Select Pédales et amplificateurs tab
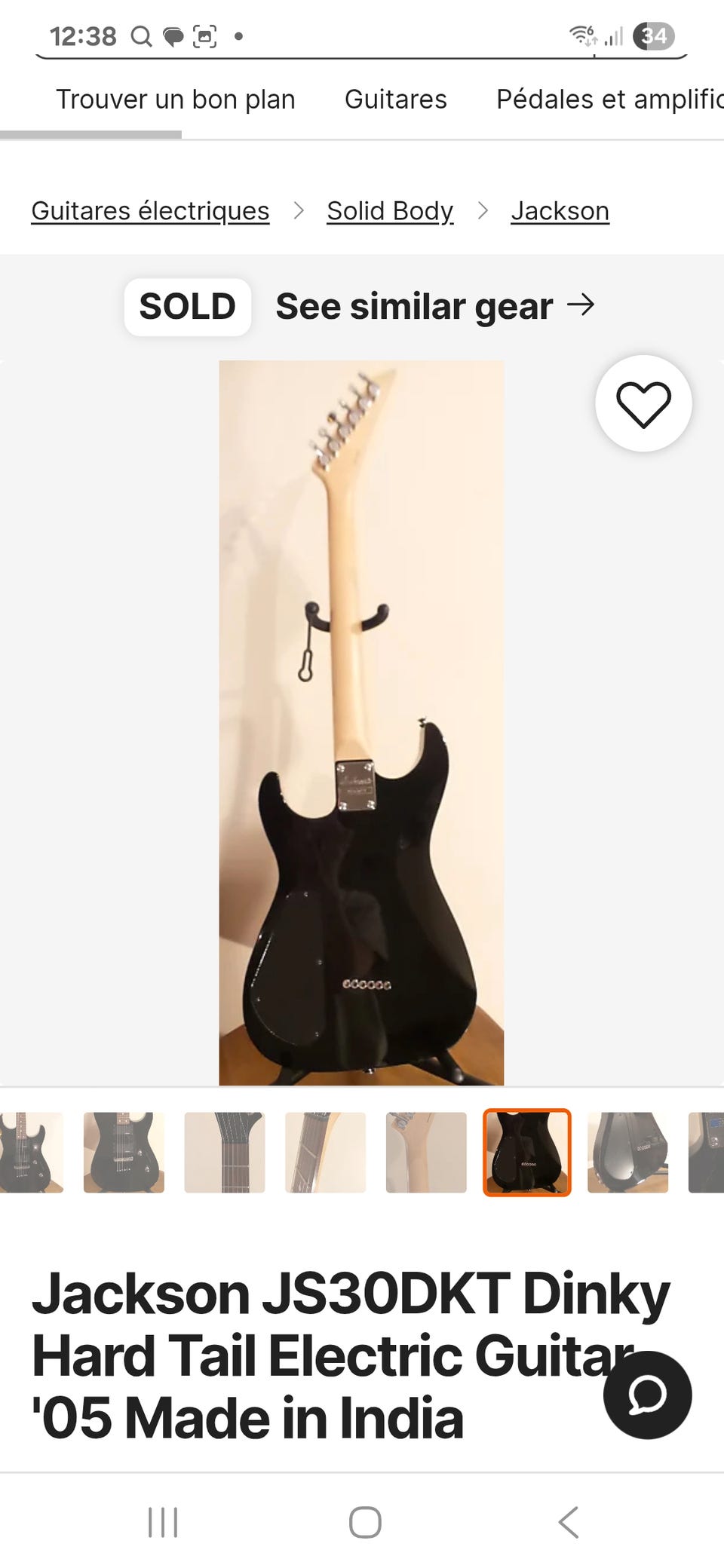Viewport: 724px width, 1568px height. [609, 100]
